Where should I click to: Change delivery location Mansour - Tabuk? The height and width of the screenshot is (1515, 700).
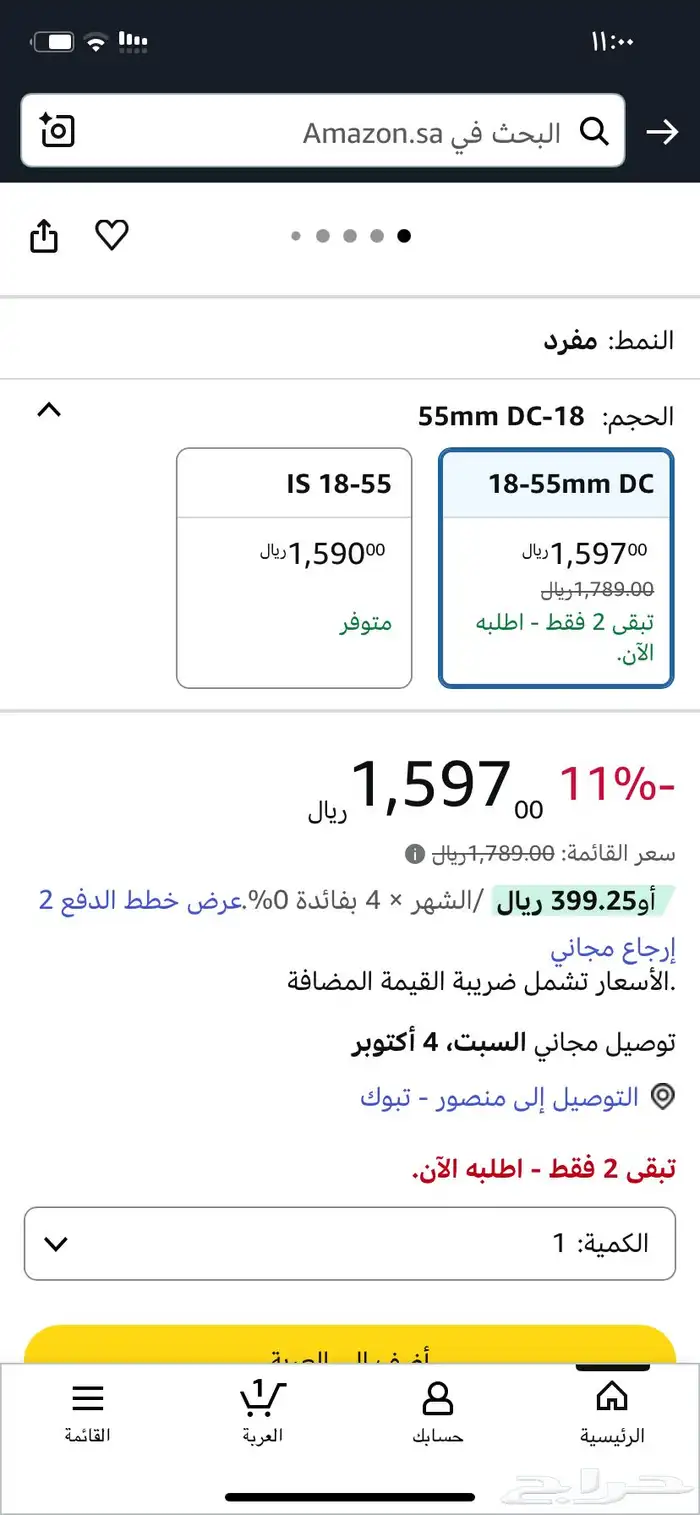point(500,1097)
